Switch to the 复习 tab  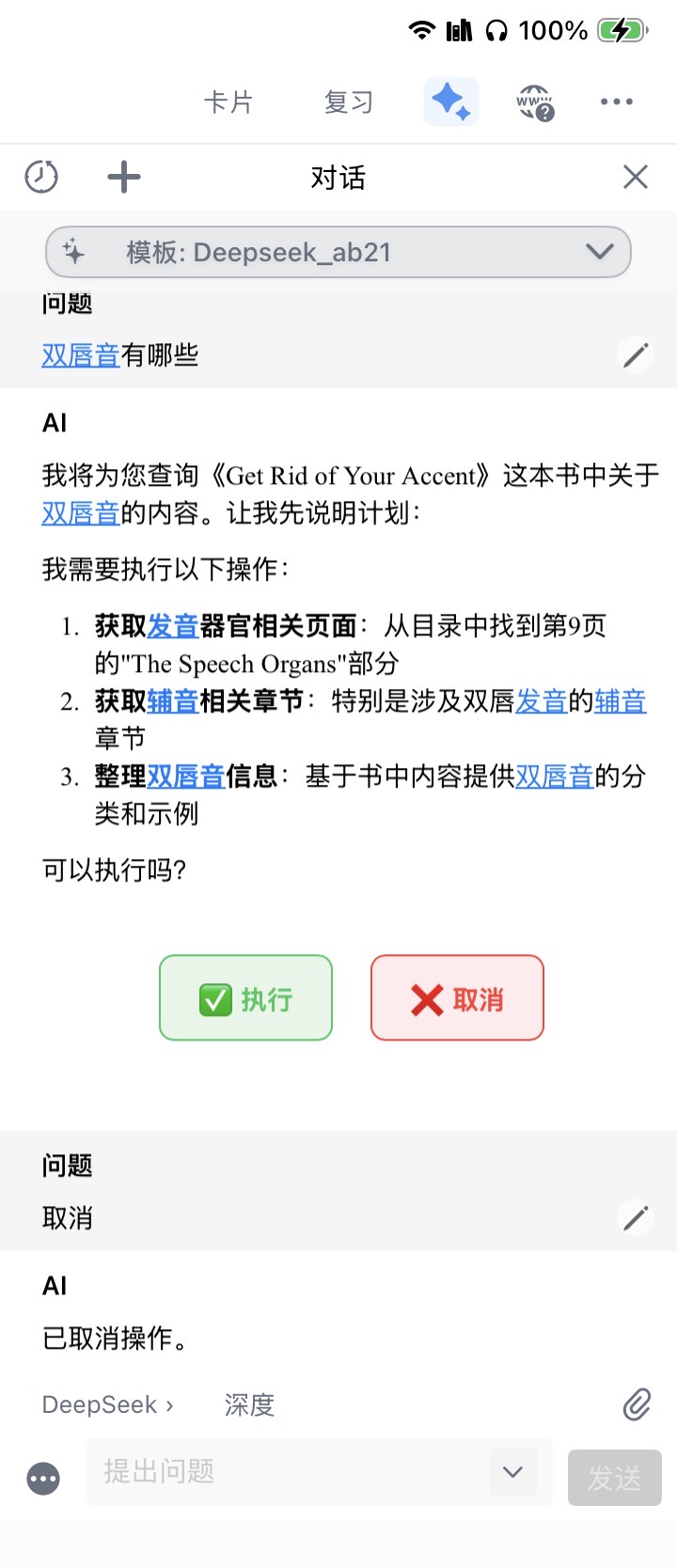tap(349, 102)
